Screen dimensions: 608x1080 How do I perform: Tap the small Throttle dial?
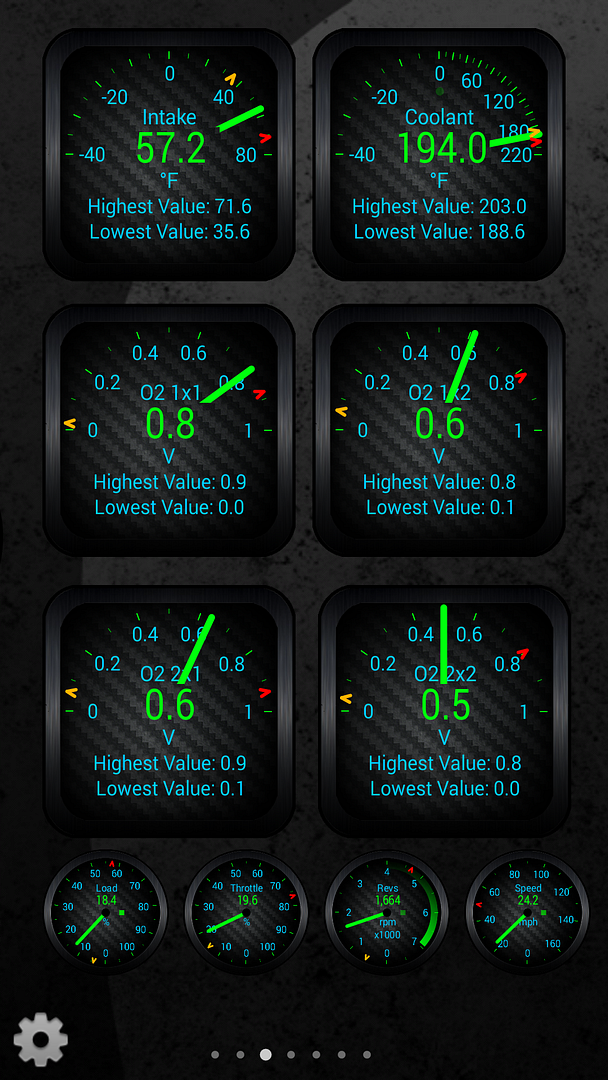[246, 912]
